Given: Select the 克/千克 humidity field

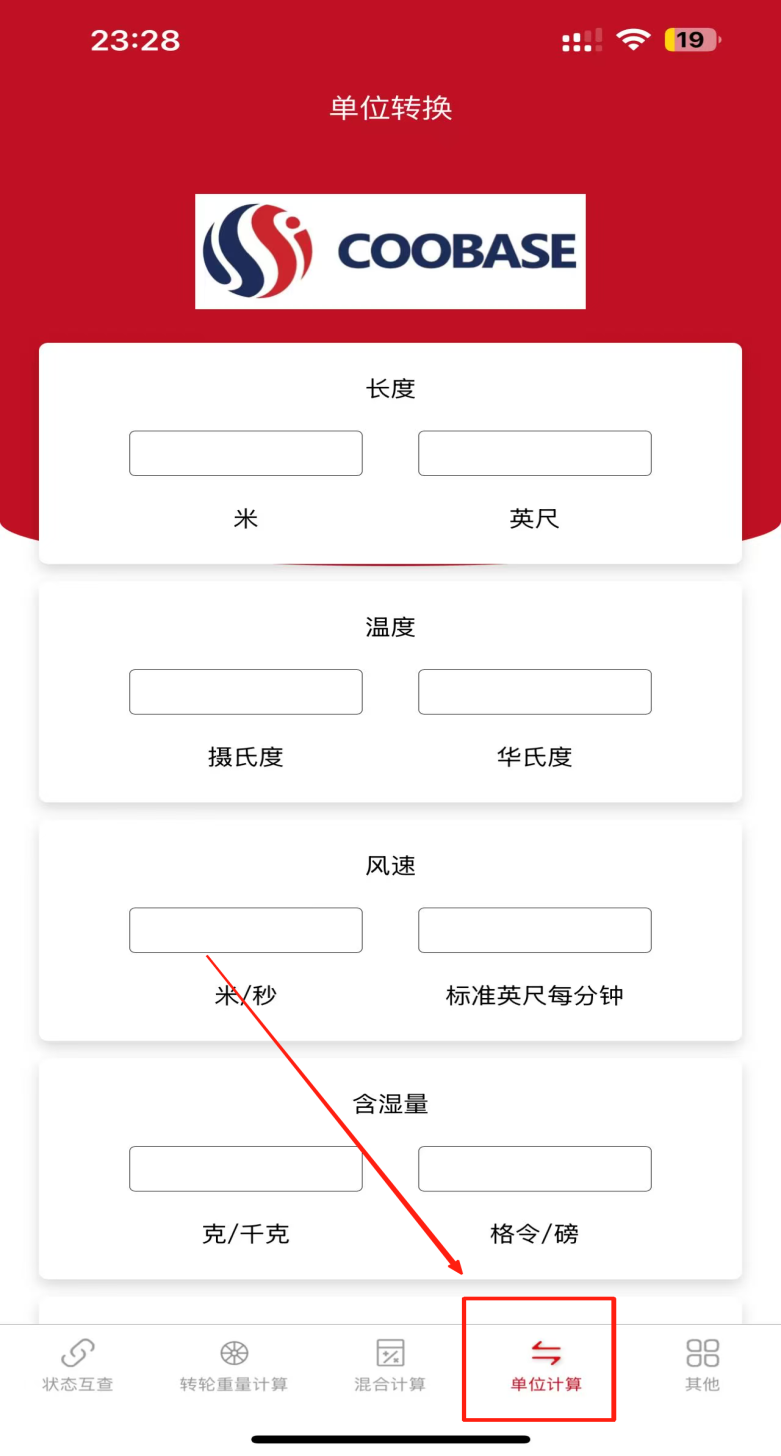Looking at the screenshot, I should [x=245, y=1169].
